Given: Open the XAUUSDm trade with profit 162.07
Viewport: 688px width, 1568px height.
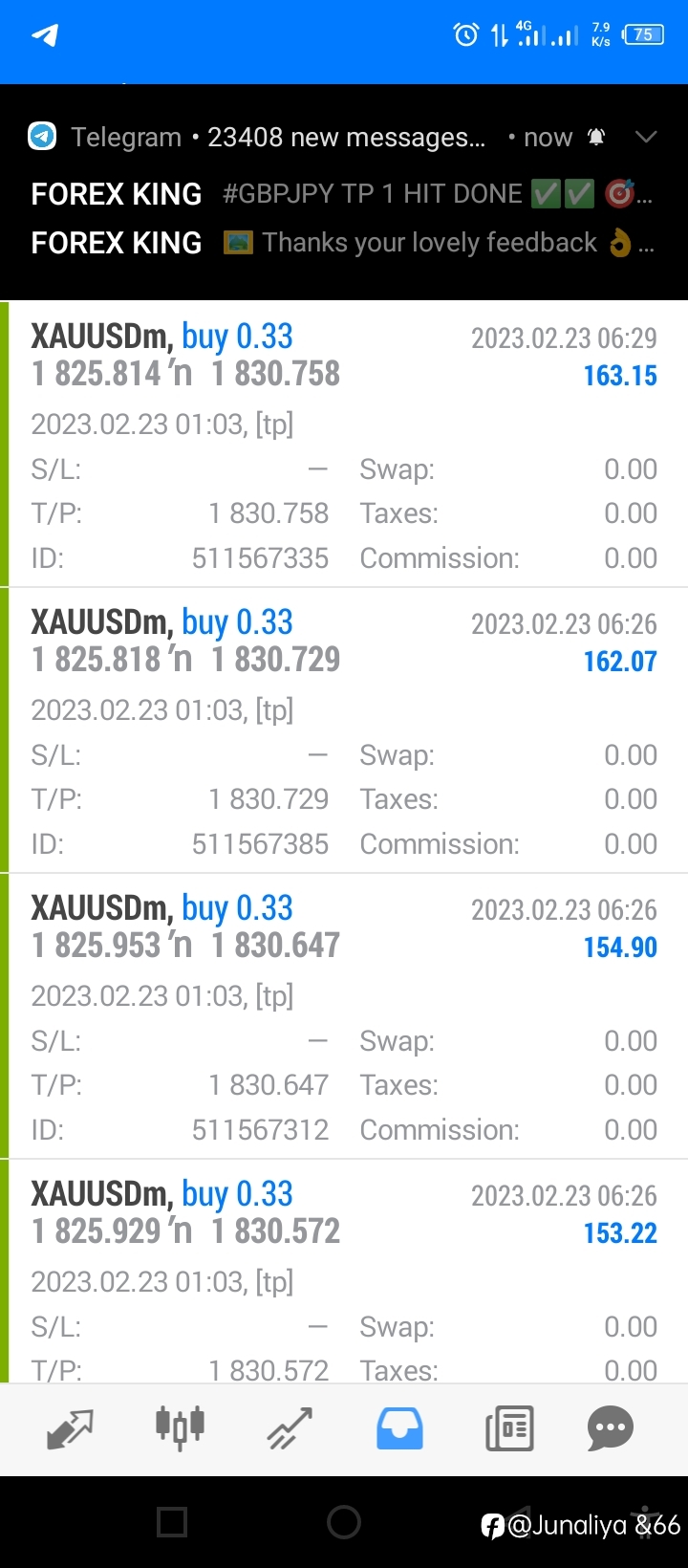Looking at the screenshot, I should (344, 730).
